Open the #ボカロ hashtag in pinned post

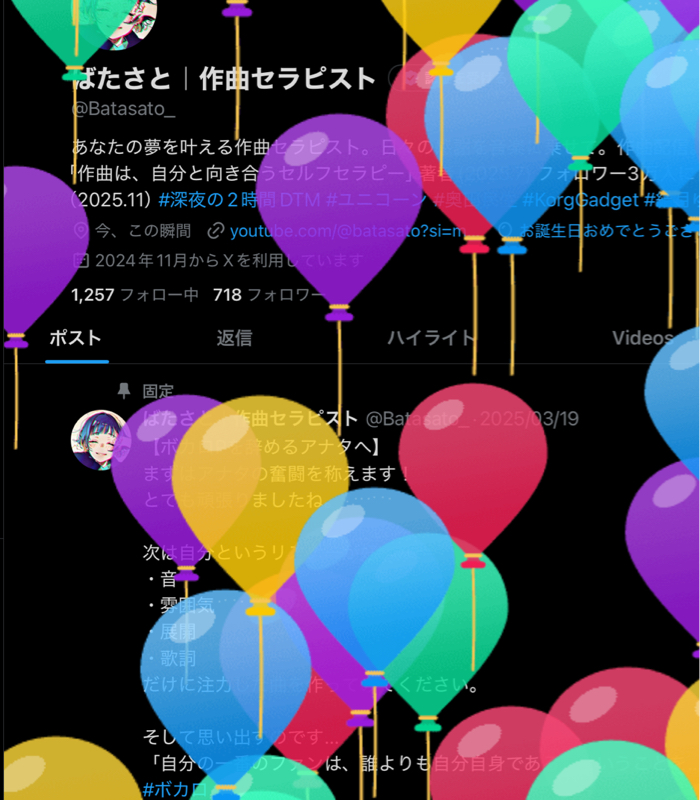(174, 790)
